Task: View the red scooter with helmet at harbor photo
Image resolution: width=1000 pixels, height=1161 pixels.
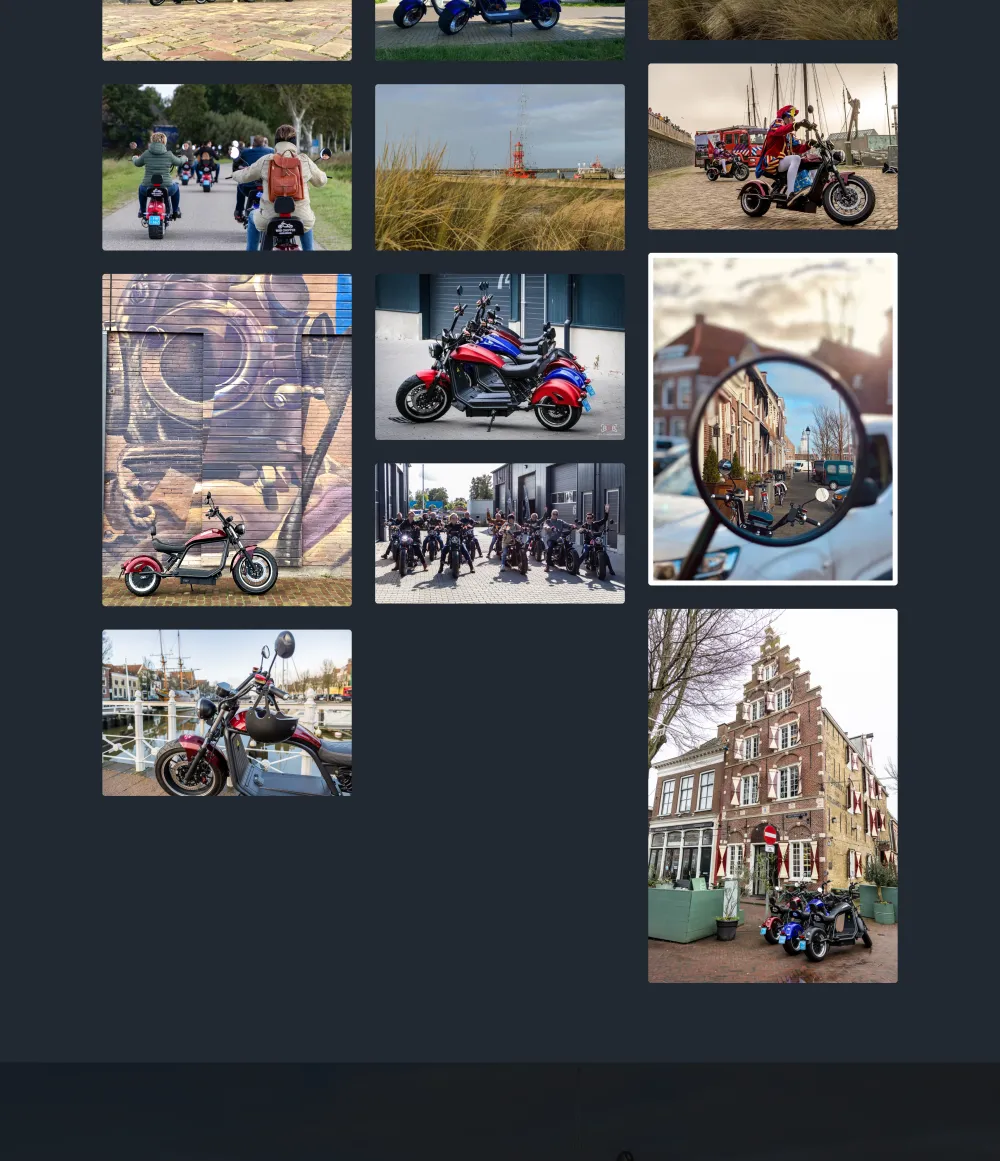Action: tap(227, 712)
